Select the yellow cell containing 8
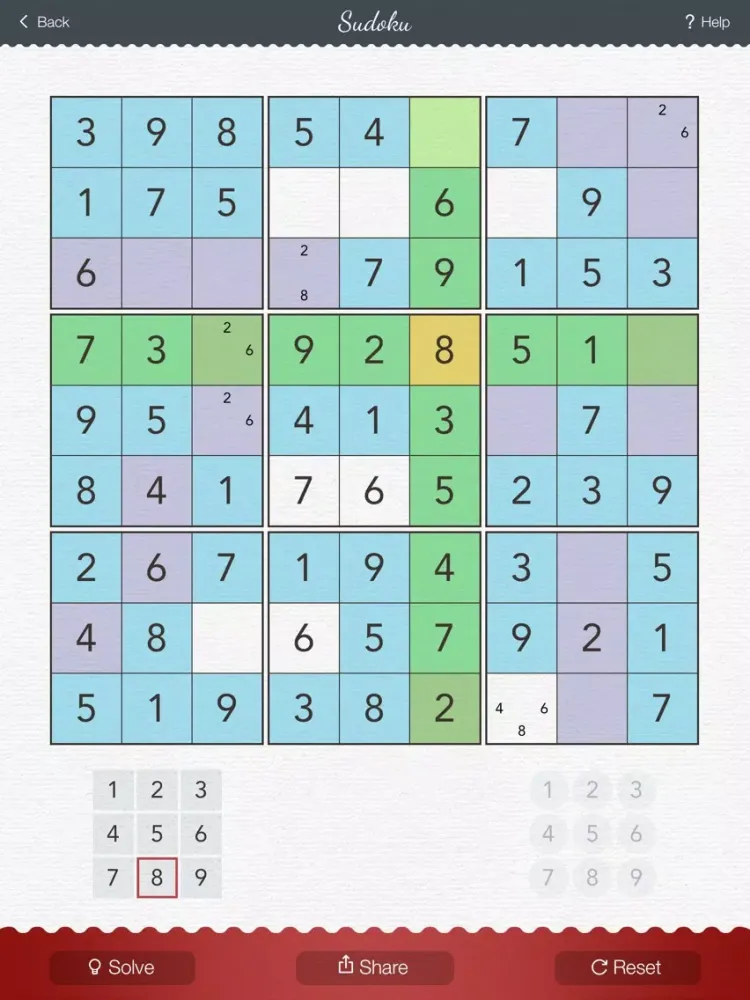750x1000 pixels. click(445, 351)
